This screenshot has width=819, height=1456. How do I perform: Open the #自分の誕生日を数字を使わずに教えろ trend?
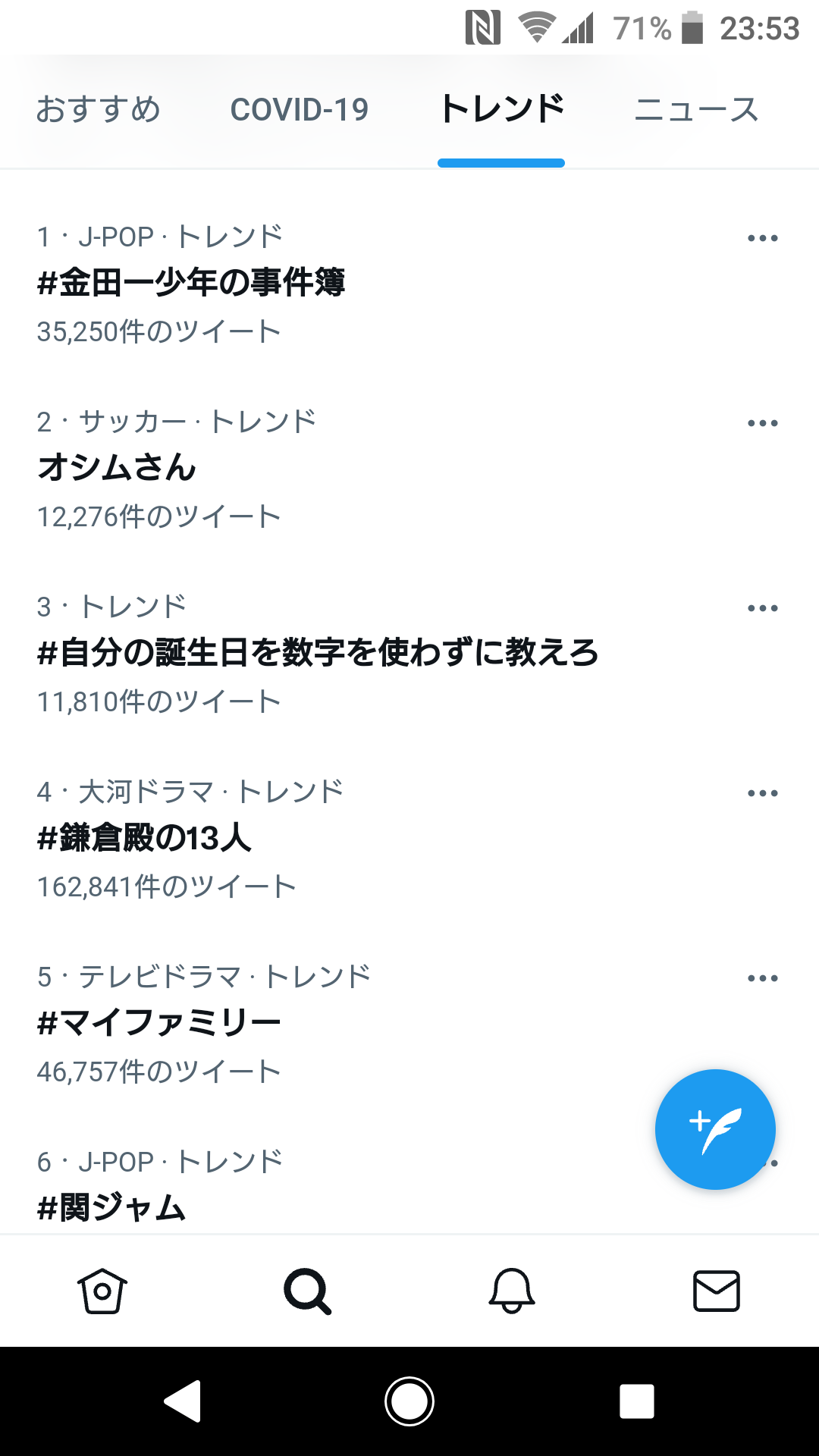pos(409,654)
